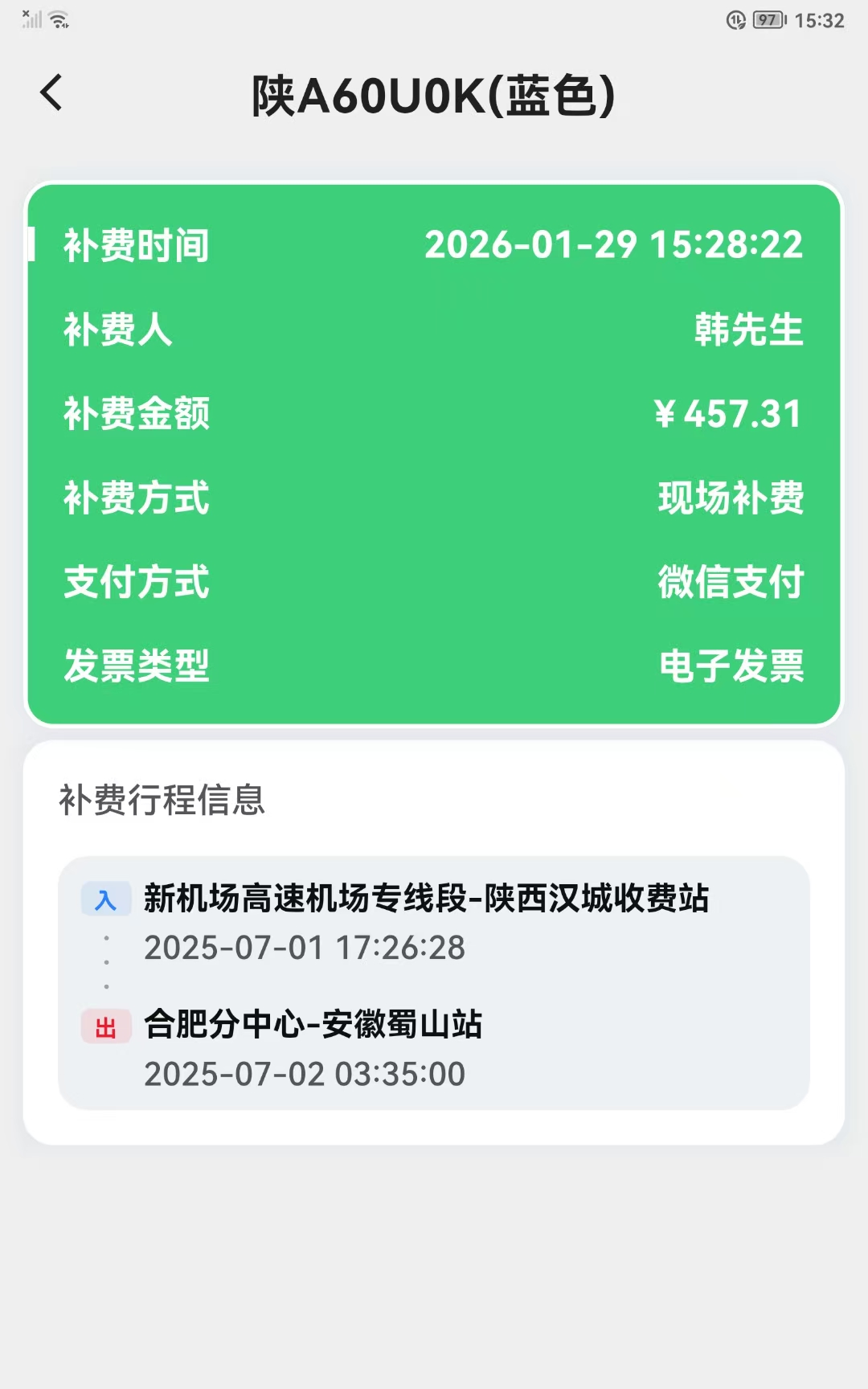Image resolution: width=868 pixels, height=1389 pixels.
Task: Tap the 陕A60U0K(蓝色) title
Action: click(434, 93)
